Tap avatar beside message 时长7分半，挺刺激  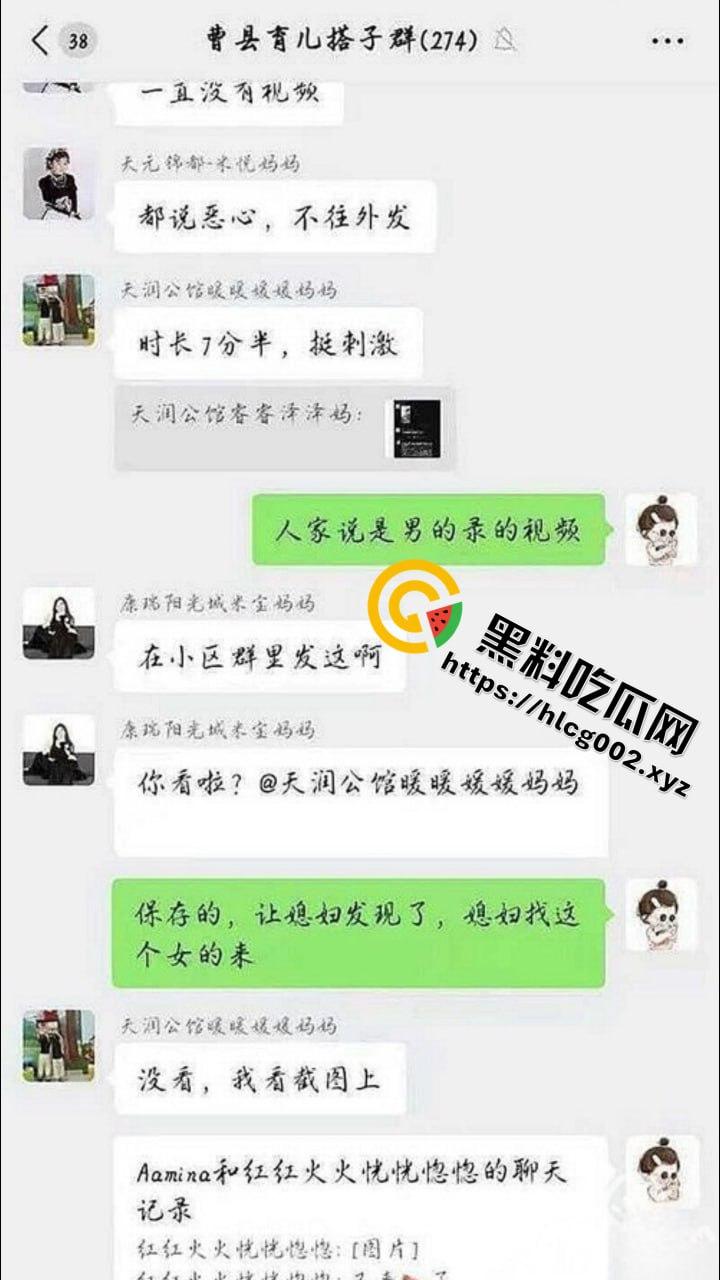[x=59, y=310]
